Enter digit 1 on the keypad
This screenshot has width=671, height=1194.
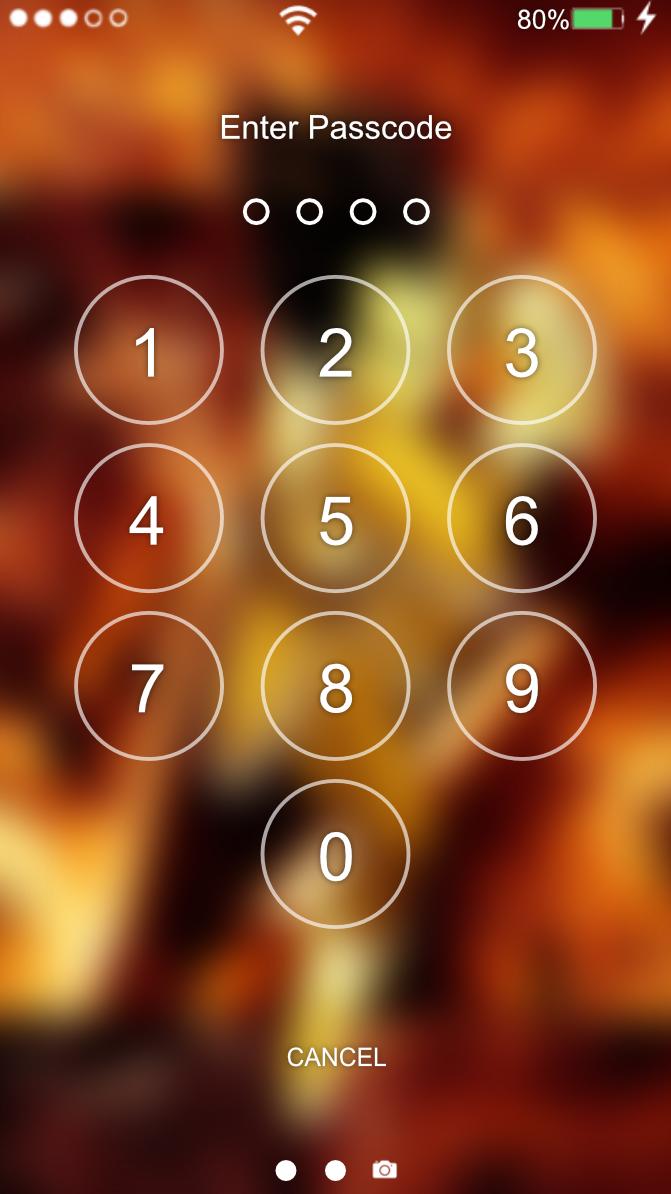(x=148, y=350)
